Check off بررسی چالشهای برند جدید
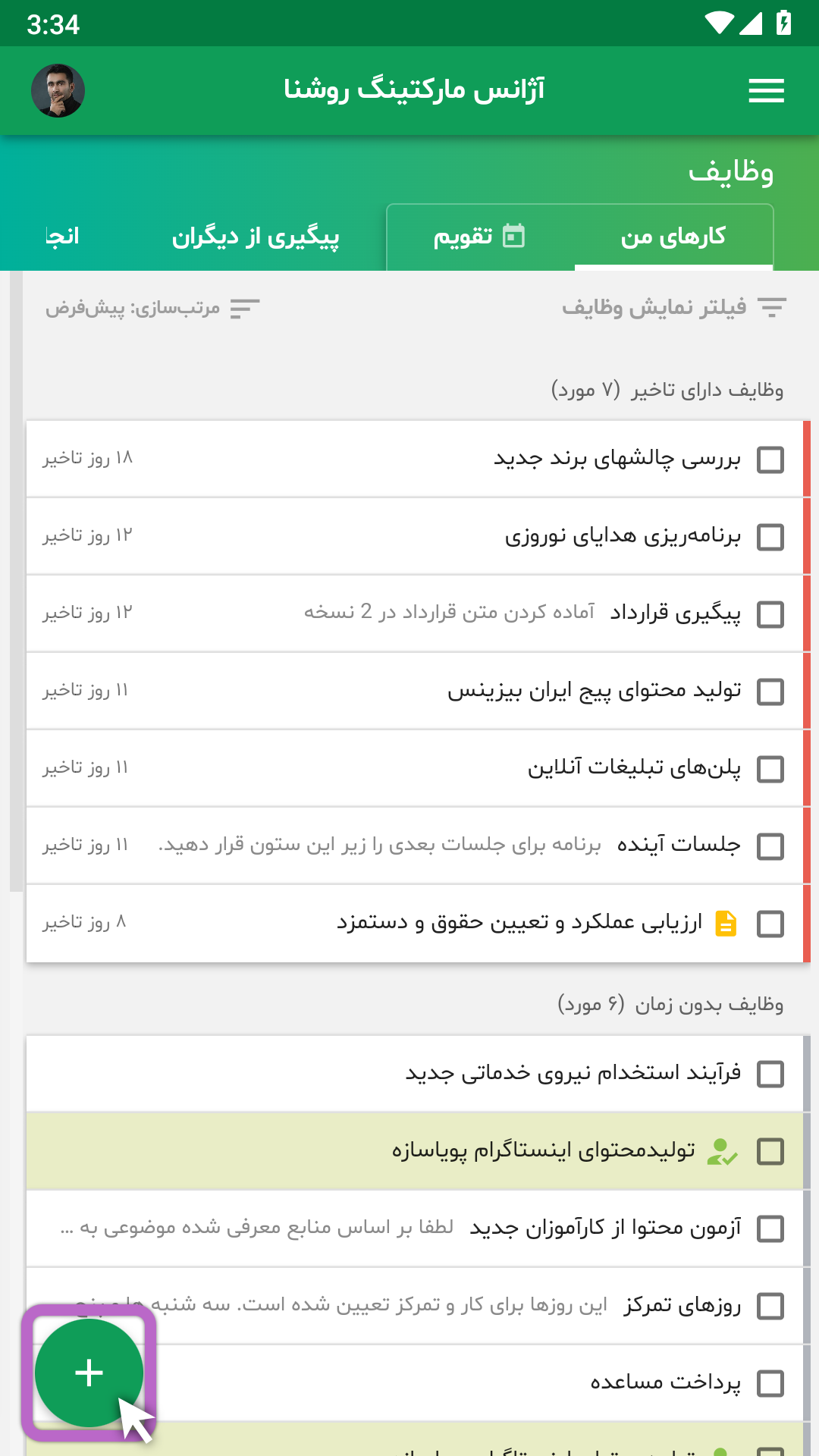This screenshot has height=1456, width=819. [770, 460]
